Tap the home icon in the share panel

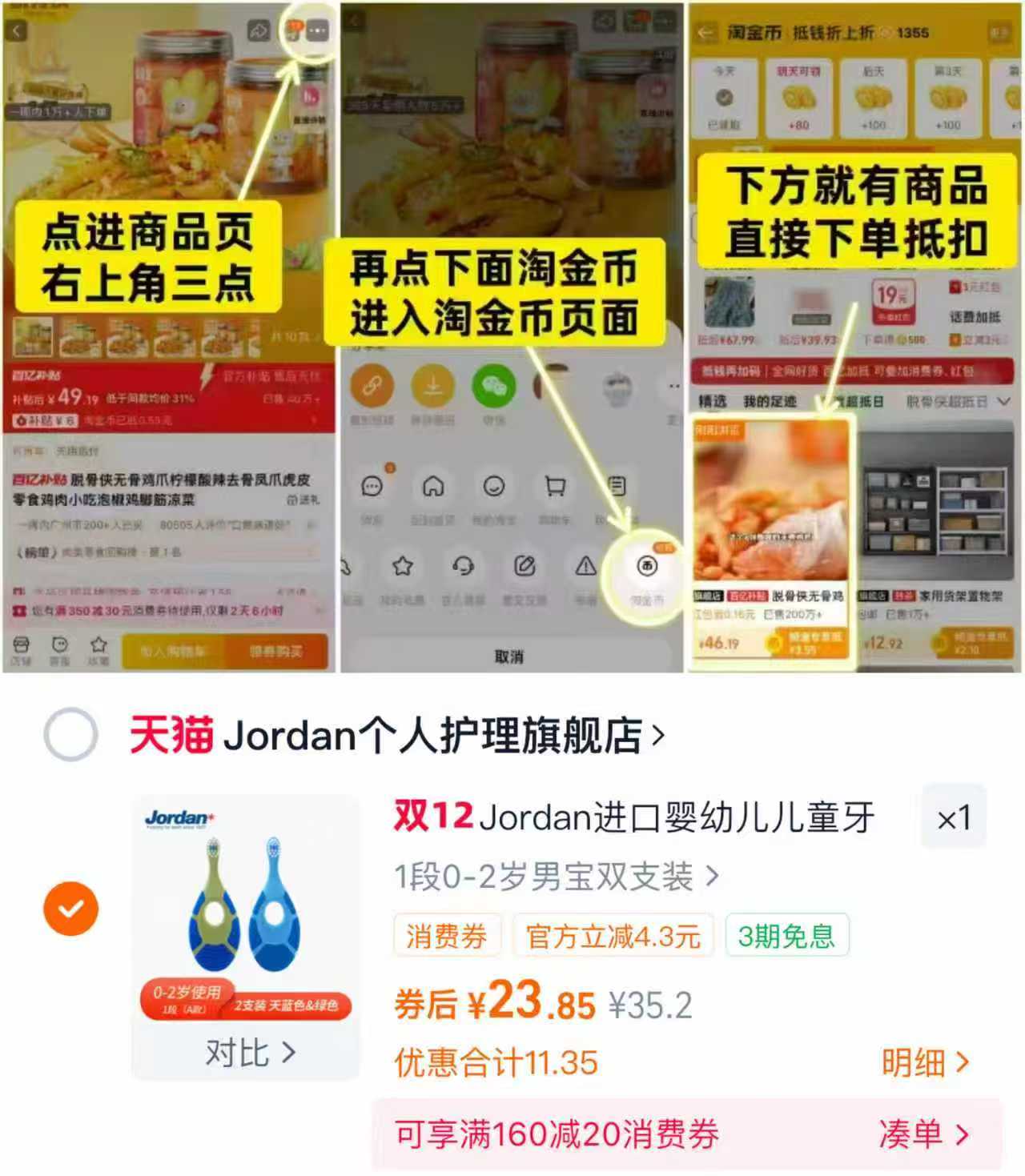[433, 486]
